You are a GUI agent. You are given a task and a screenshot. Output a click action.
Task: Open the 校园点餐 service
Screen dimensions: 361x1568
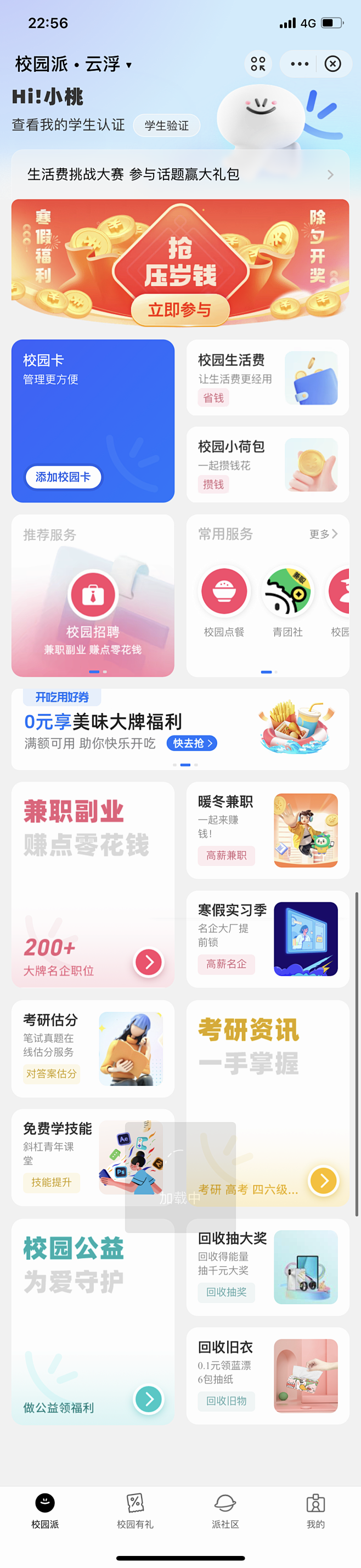224,600
